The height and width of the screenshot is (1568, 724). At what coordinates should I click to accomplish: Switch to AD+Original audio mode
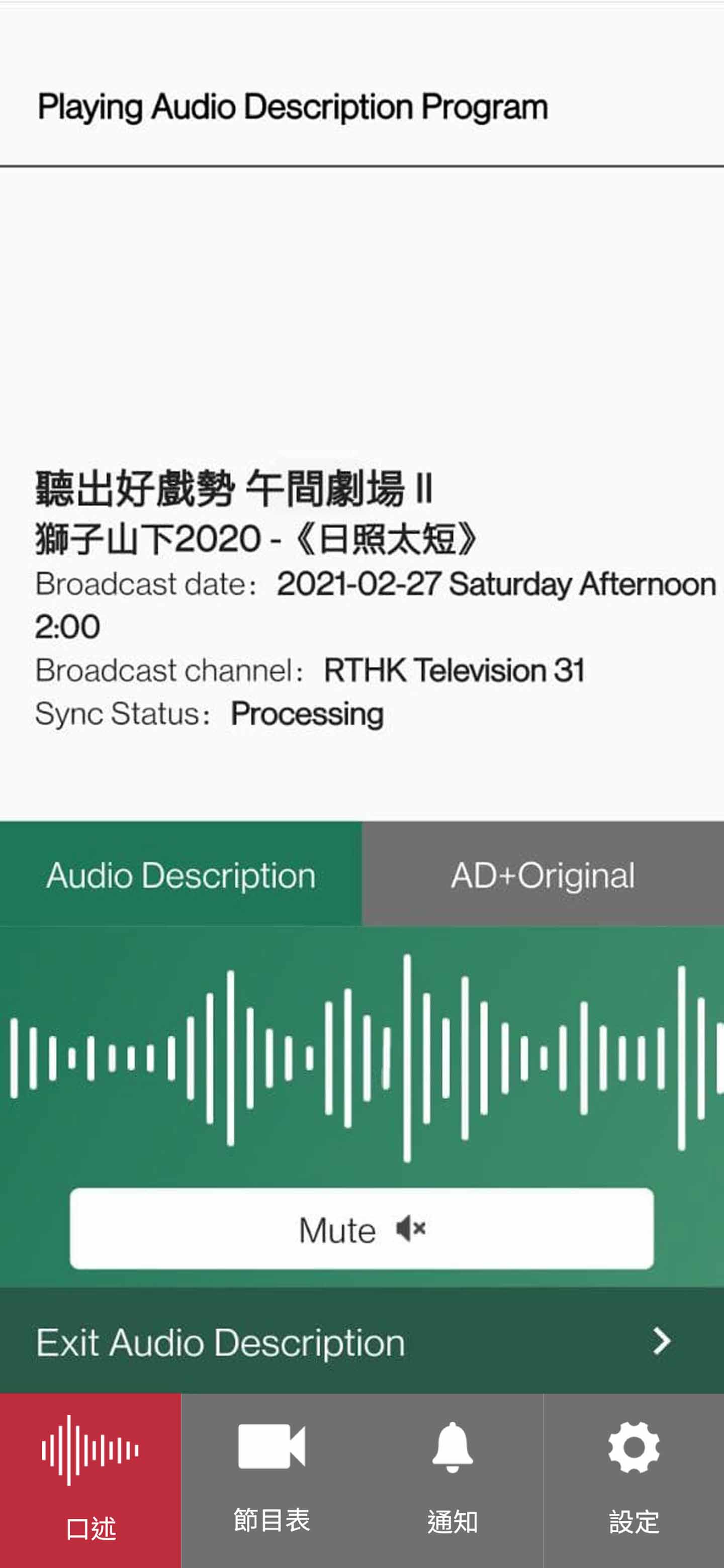[x=542, y=874]
